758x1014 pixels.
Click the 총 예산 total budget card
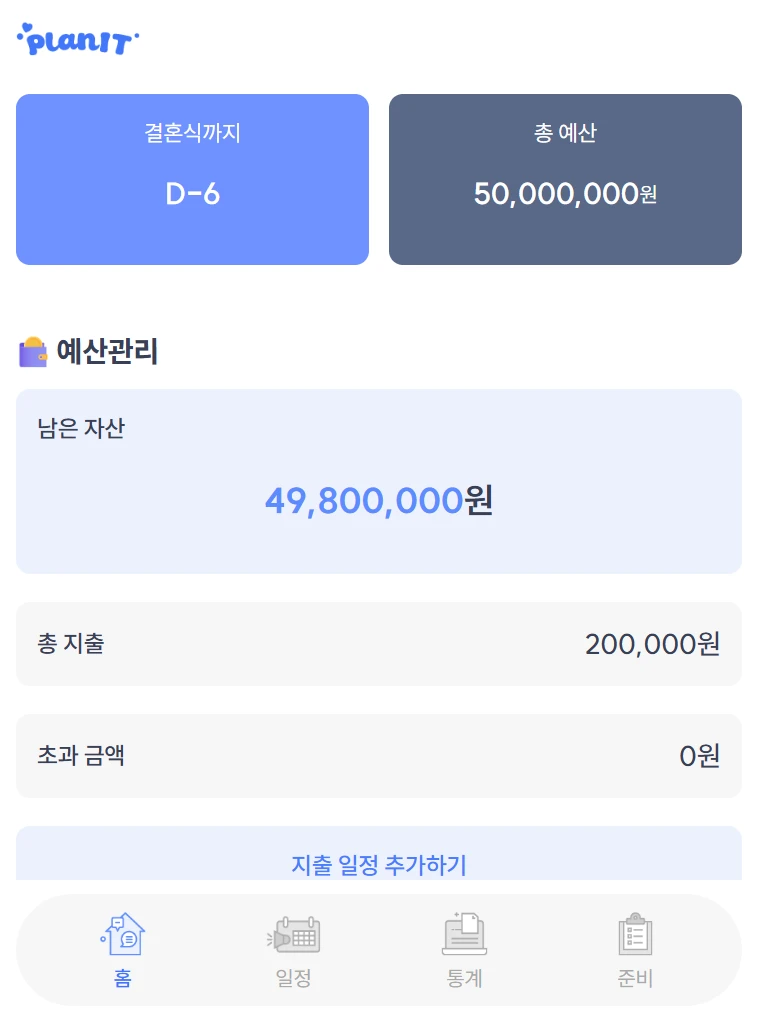[565, 179]
